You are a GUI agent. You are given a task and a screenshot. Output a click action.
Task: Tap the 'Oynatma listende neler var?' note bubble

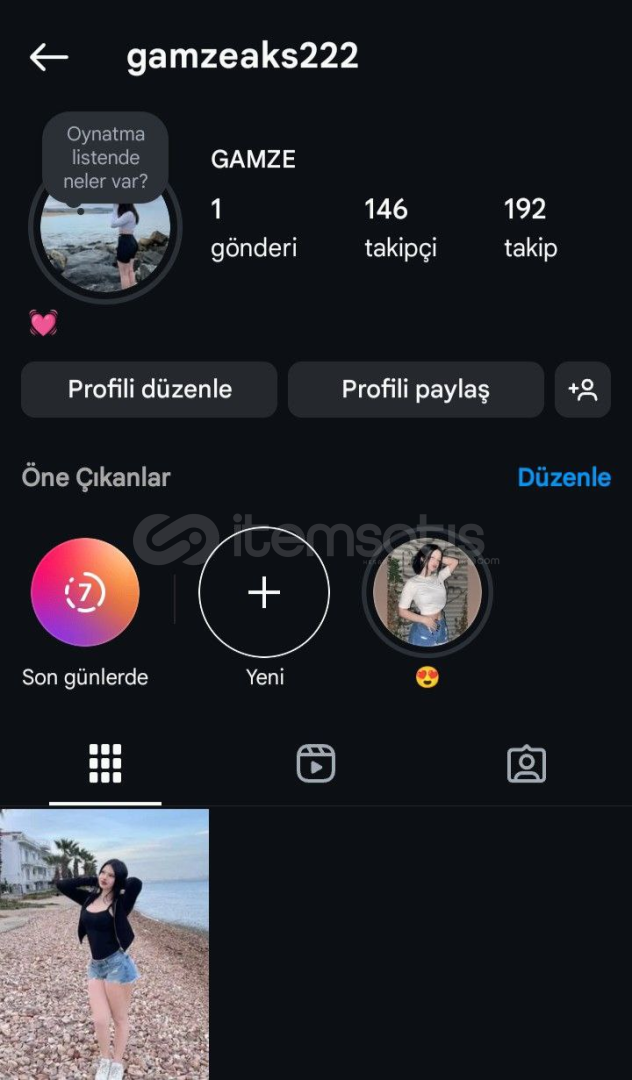tap(105, 157)
